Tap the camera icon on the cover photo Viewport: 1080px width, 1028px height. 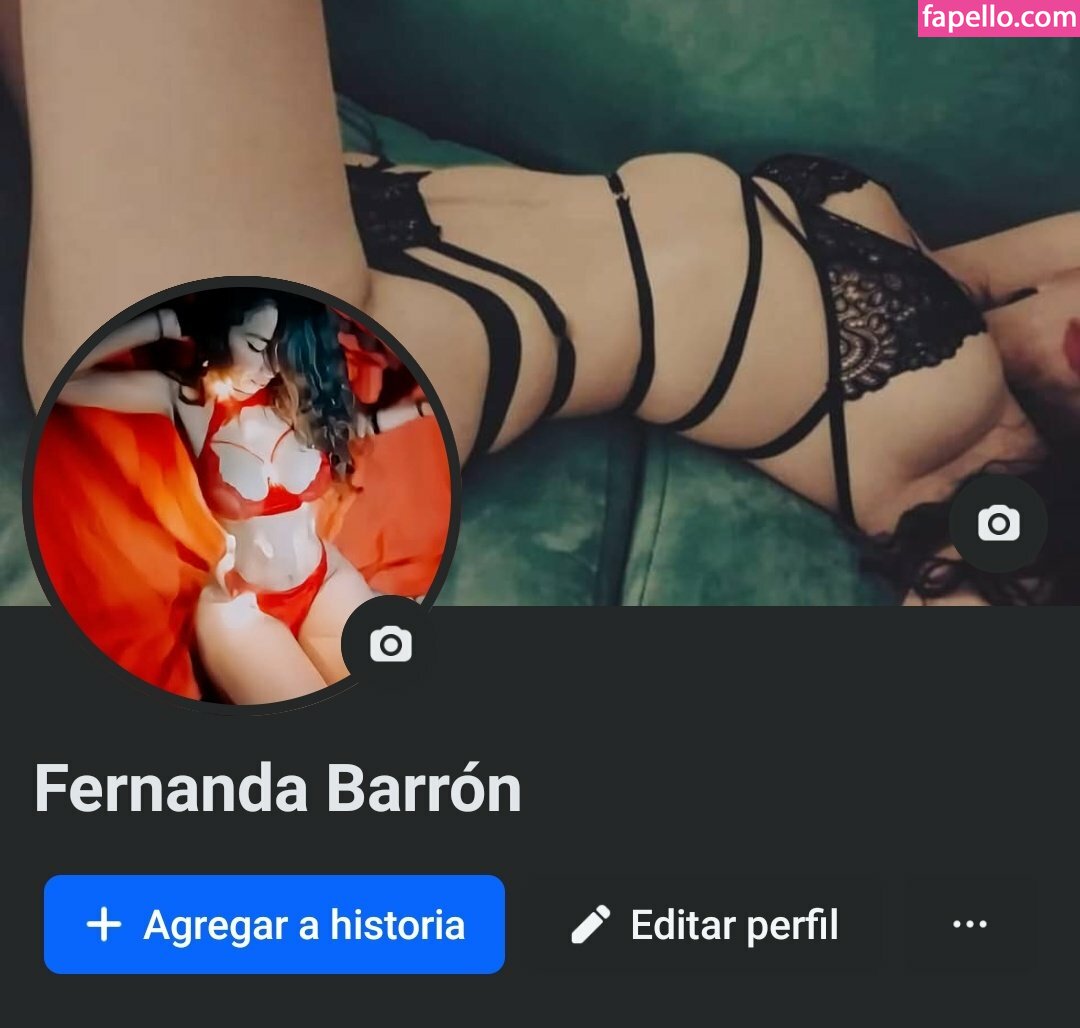[x=997, y=523]
